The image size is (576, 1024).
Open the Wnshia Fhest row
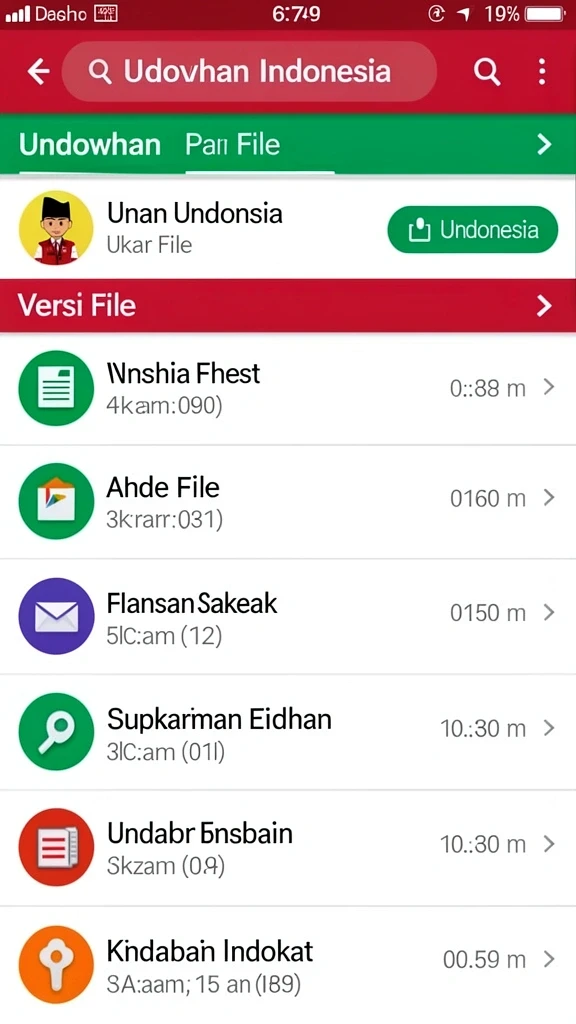pos(288,389)
